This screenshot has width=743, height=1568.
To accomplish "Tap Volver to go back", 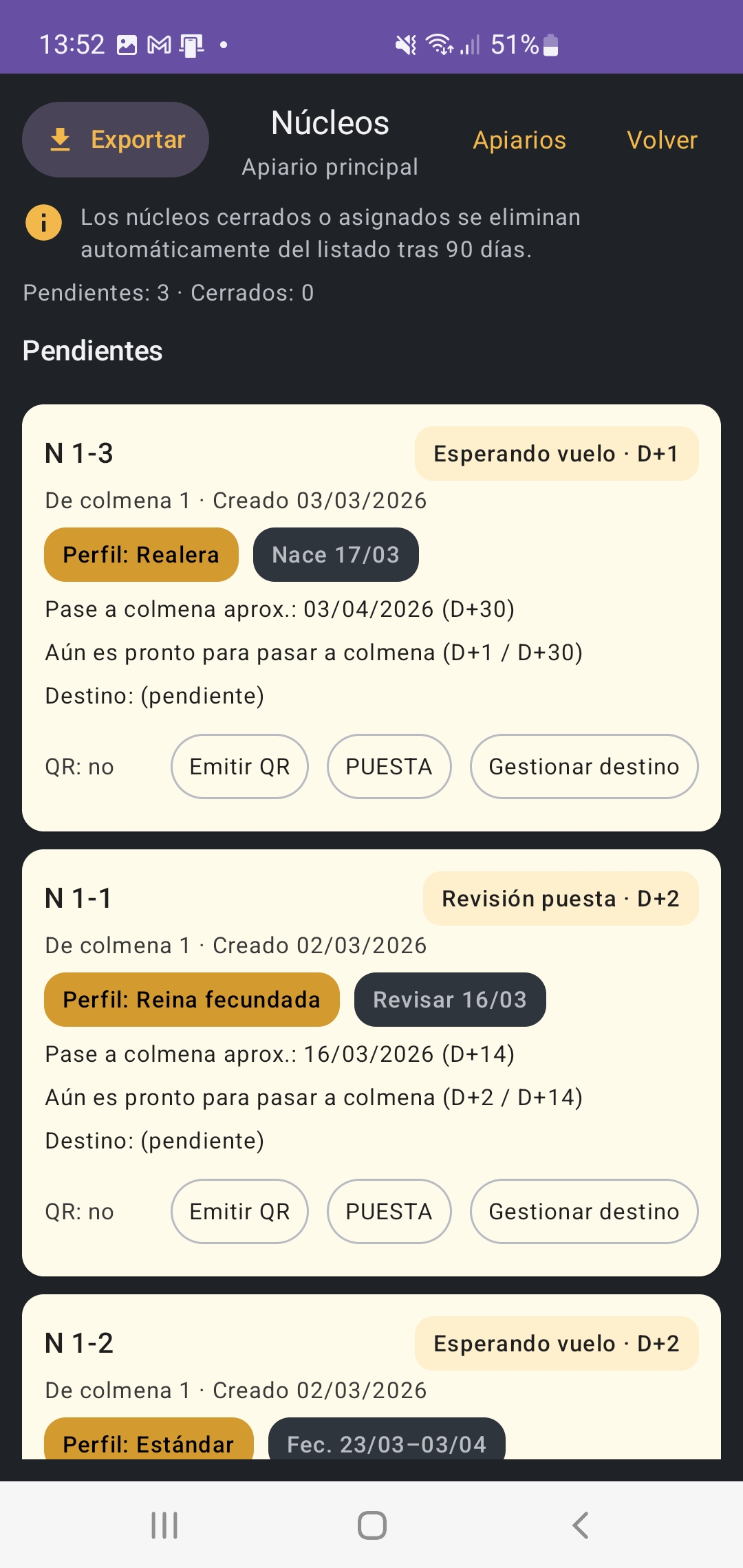I will tap(661, 140).
